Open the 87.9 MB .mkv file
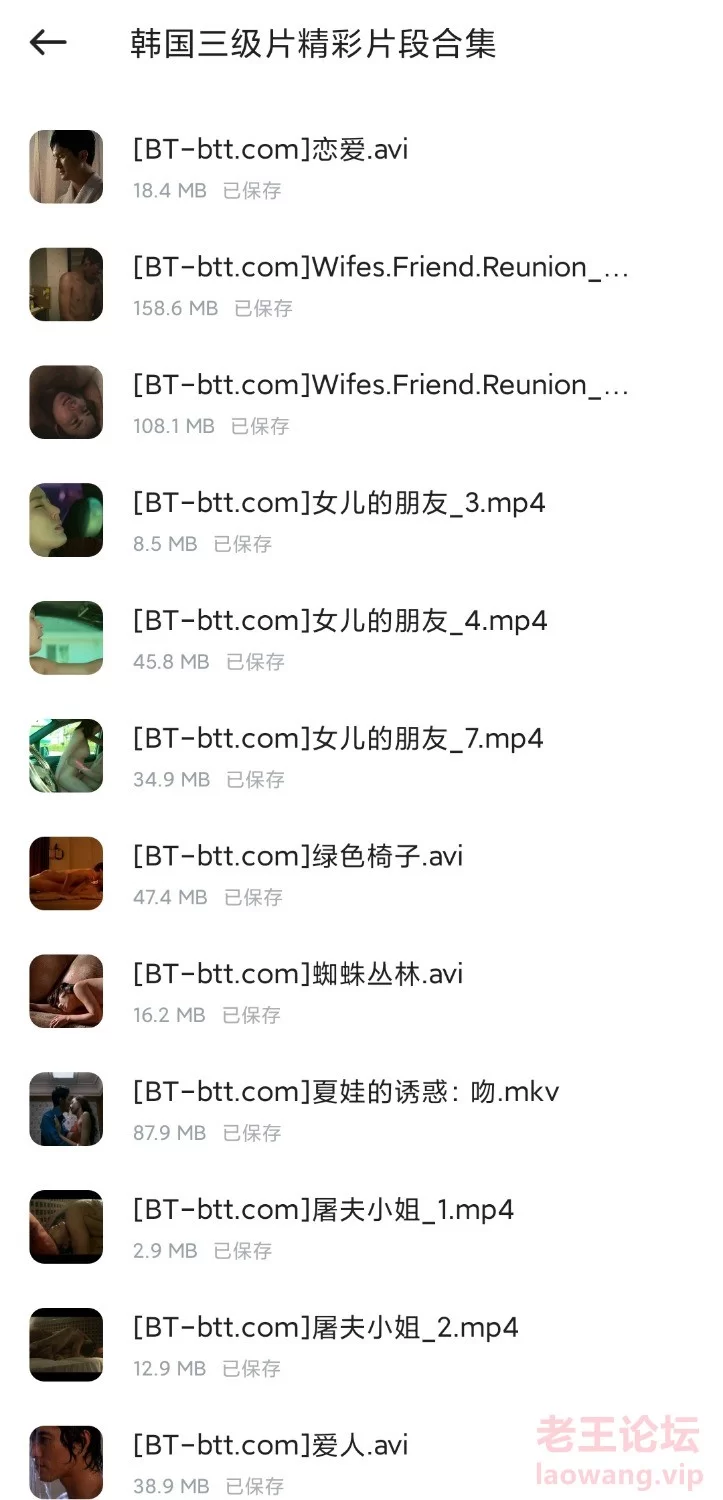This screenshot has height=1500, width=723. pos(361,1109)
